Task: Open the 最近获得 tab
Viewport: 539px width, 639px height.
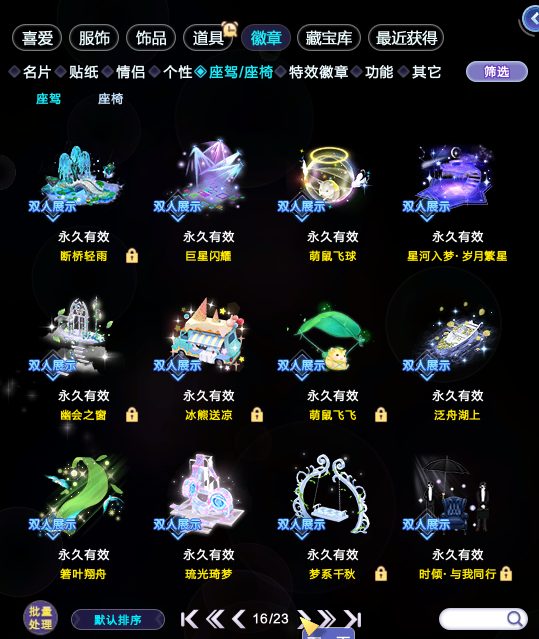Action: 406,38
